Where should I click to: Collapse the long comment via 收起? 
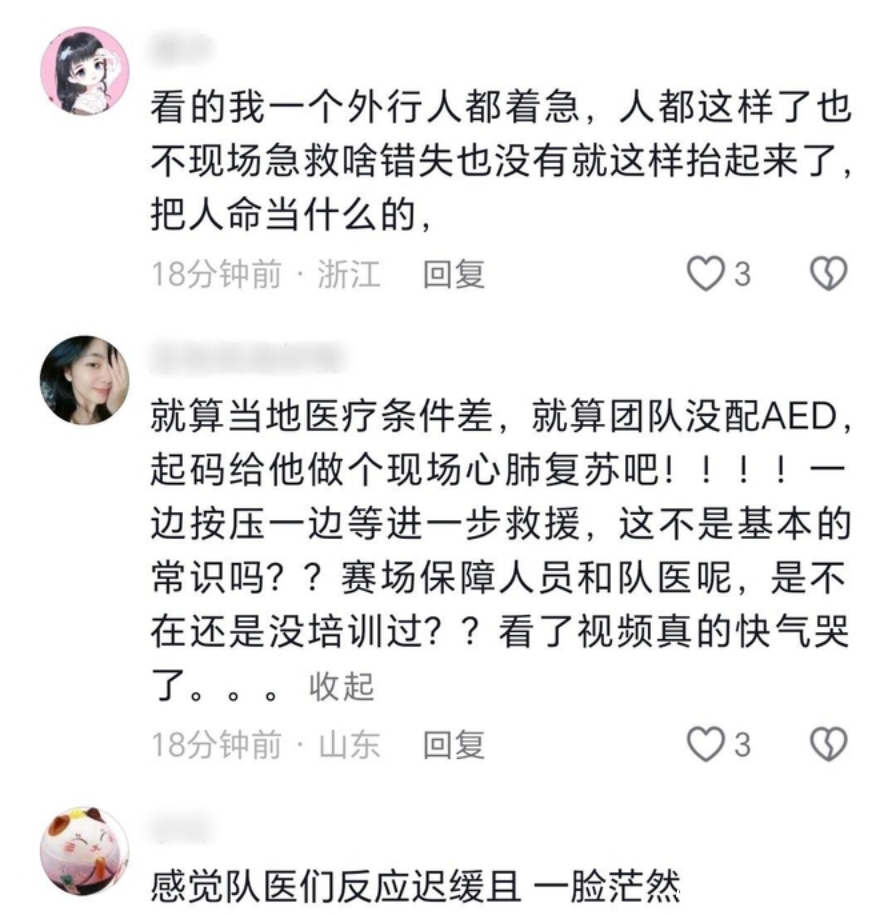coord(341,687)
